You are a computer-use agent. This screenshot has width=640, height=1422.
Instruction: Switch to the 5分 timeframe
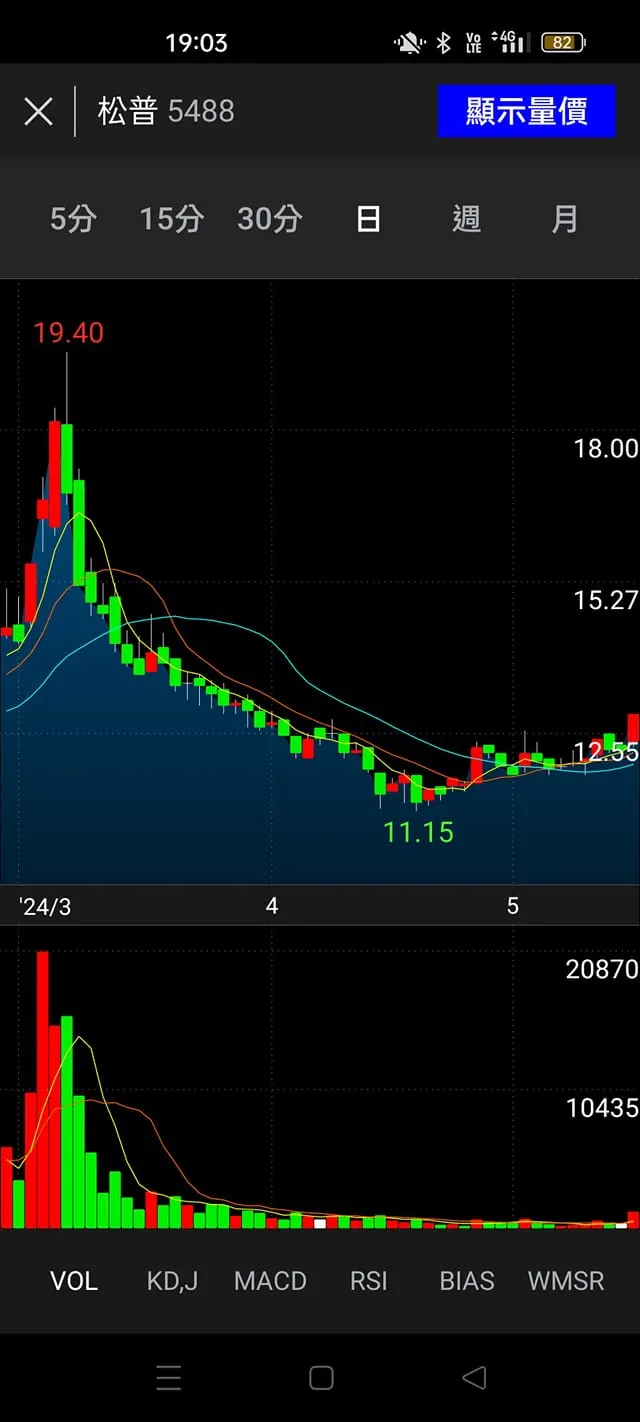click(73, 219)
